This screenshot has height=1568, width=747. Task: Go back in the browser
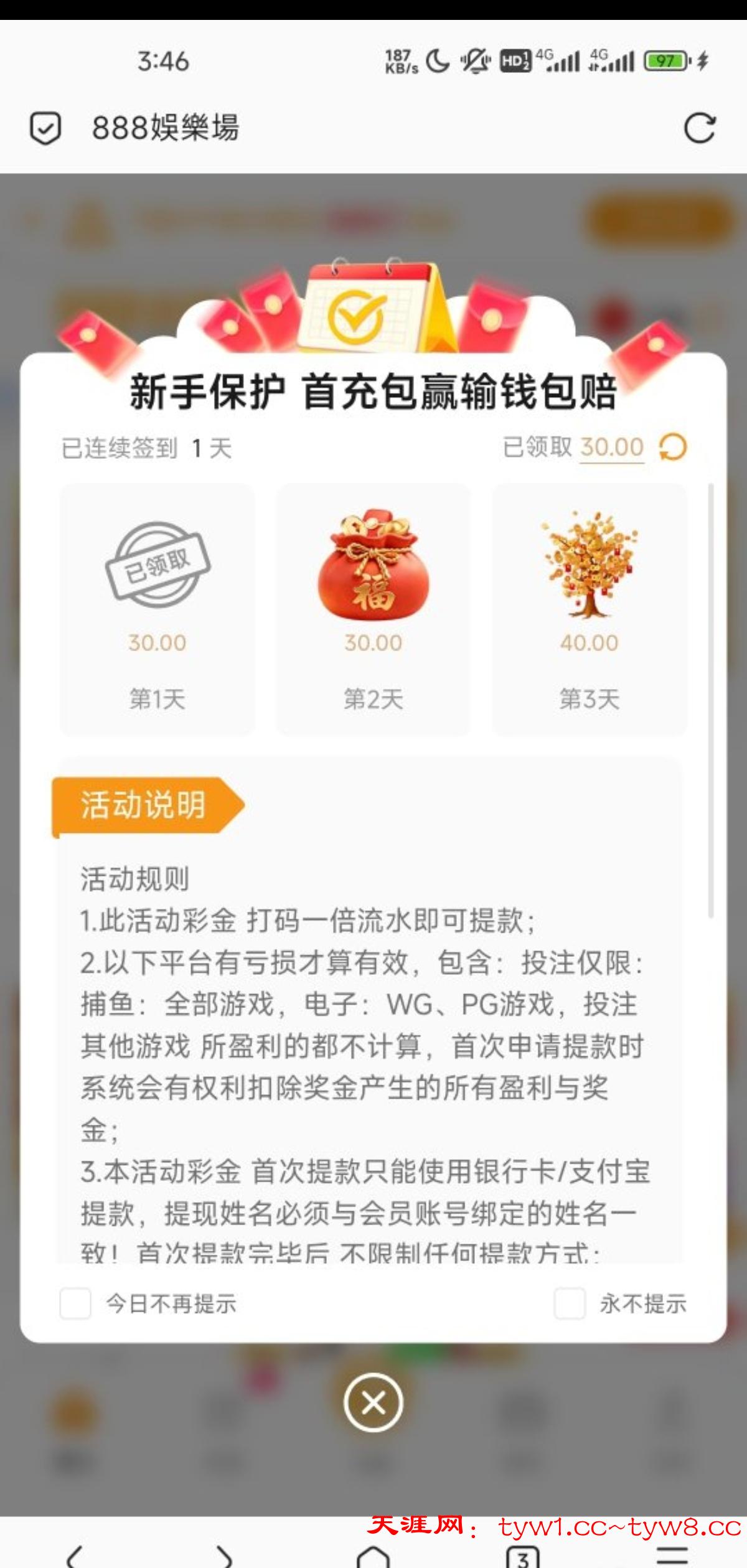pyautogui.click(x=75, y=1554)
